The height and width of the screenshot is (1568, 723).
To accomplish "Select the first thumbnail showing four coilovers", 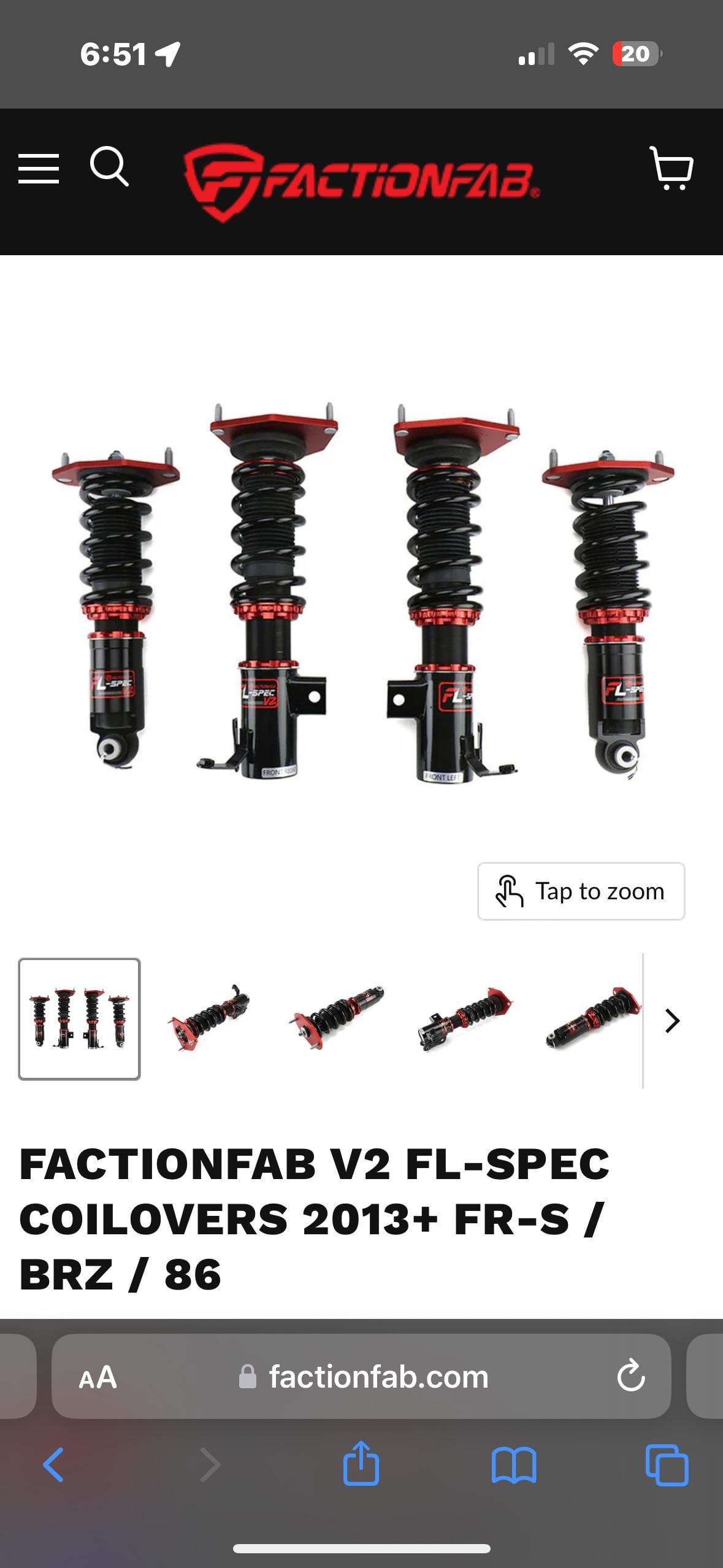I will click(80, 1019).
